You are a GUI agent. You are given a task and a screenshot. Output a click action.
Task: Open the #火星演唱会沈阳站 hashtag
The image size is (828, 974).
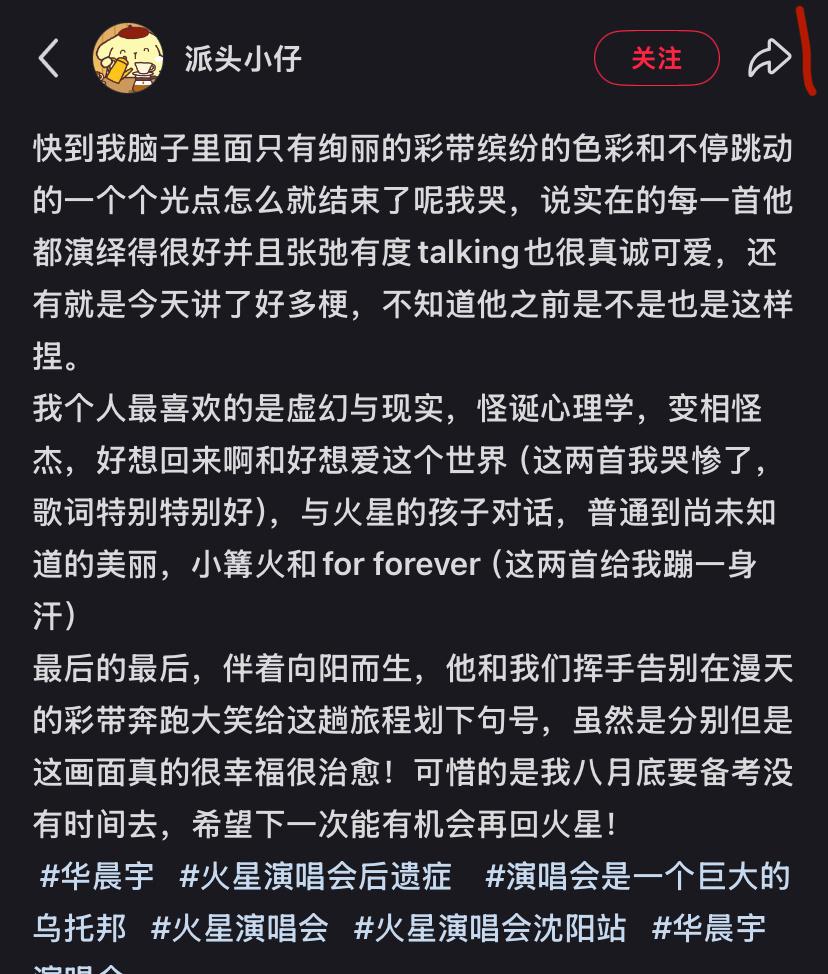pos(490,928)
